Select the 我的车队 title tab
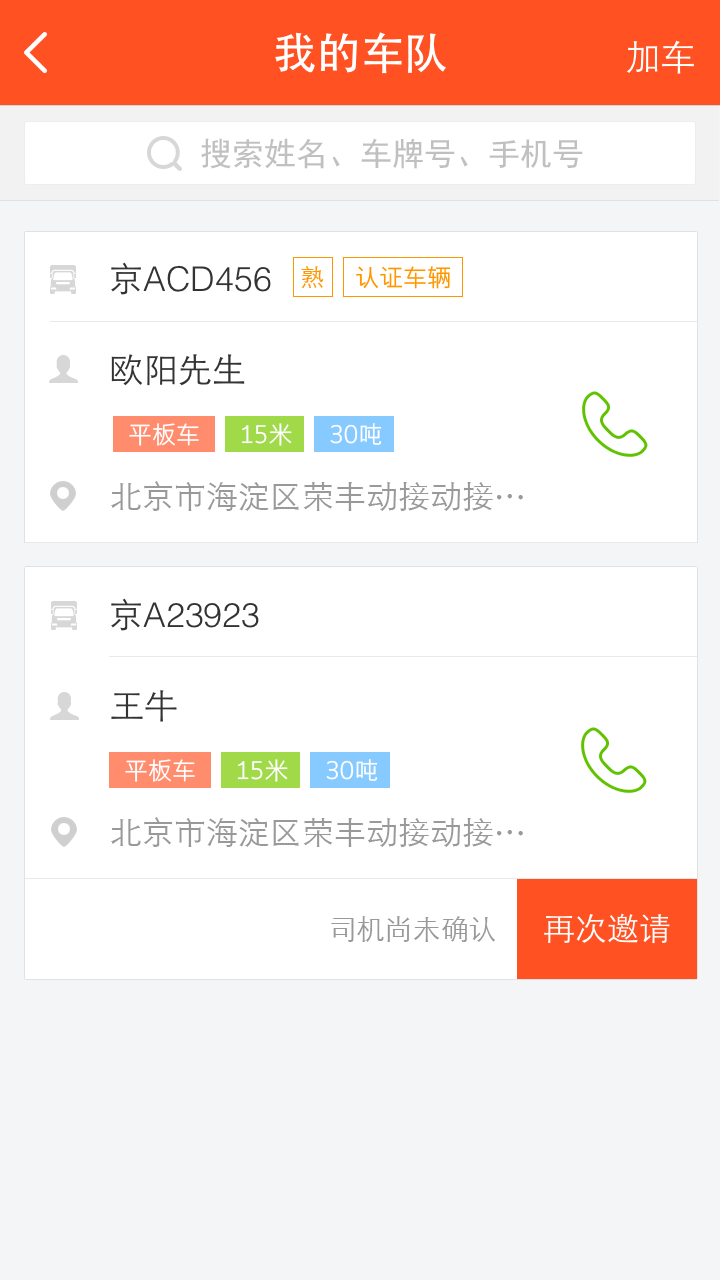Viewport: 720px width, 1280px height. [360, 53]
